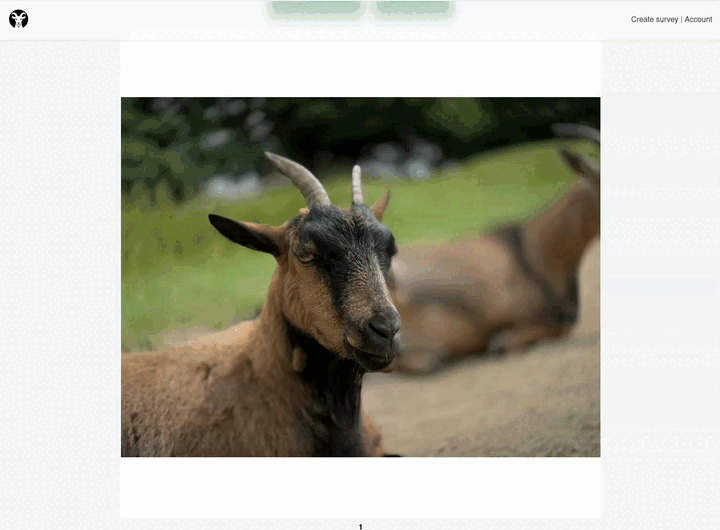This screenshot has height=530, width=720.
Task: Tap the goat logo to go home
Action: 18,18
